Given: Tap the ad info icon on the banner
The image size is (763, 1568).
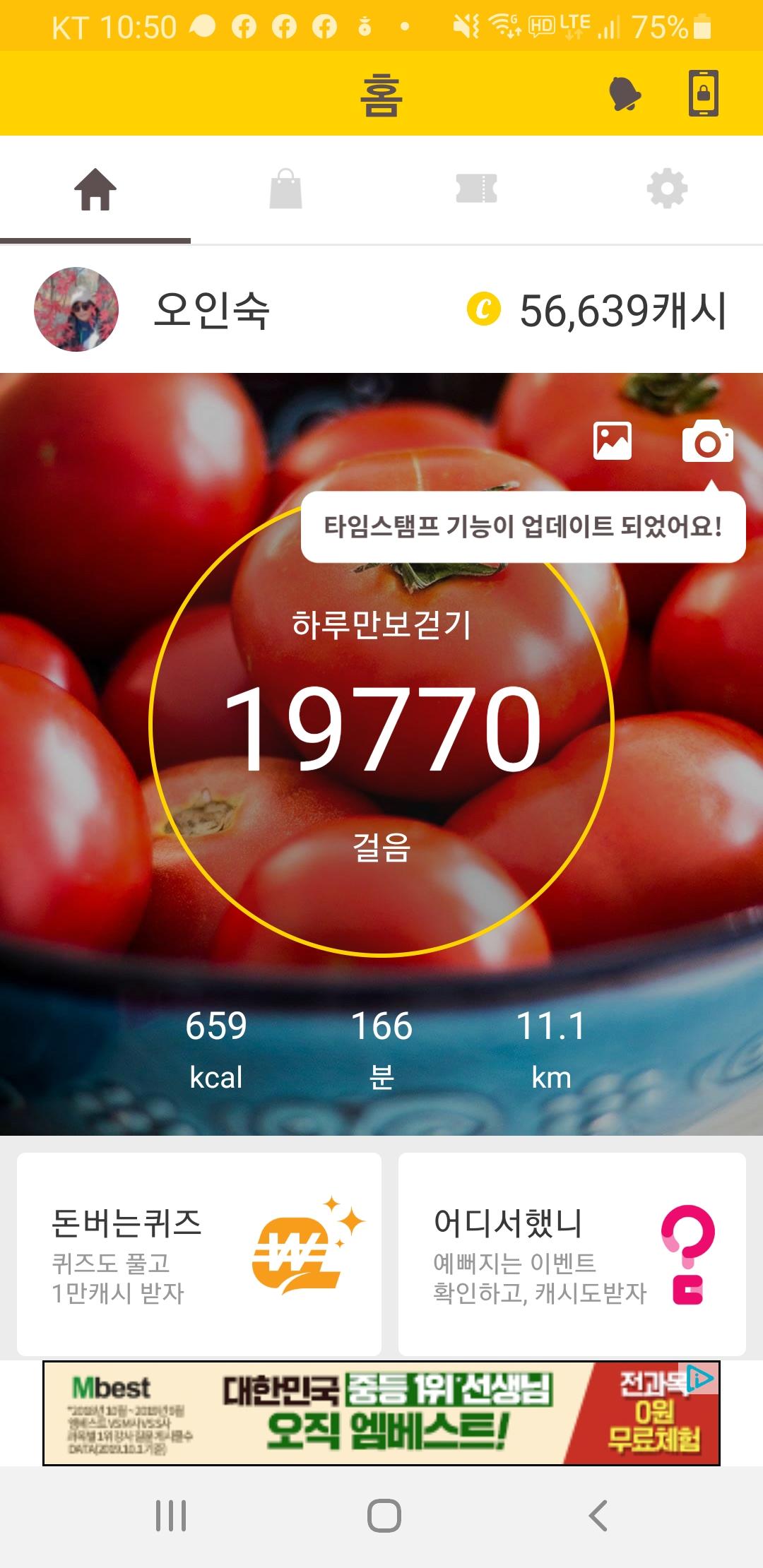Looking at the screenshot, I should click(701, 1379).
